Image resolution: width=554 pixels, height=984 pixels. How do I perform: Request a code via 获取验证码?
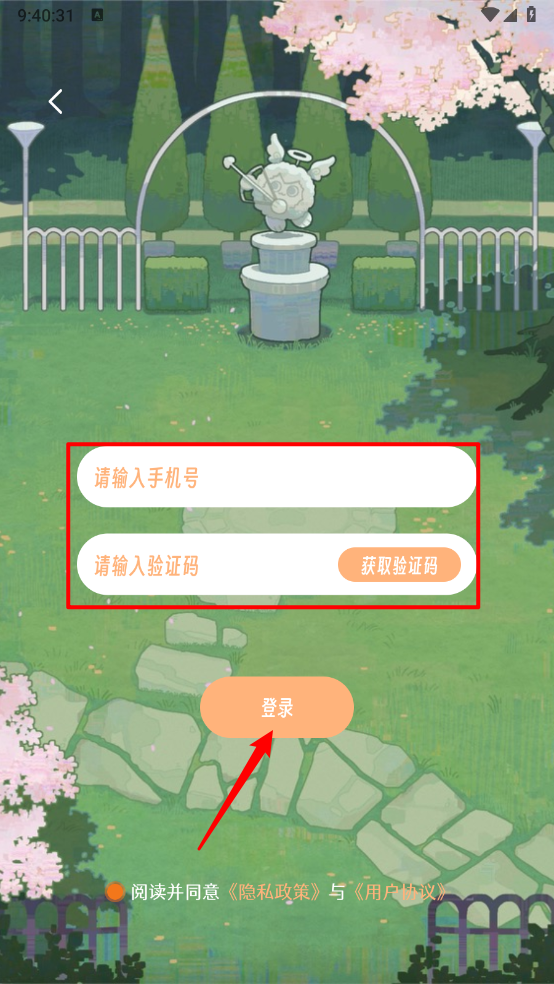pos(399,565)
